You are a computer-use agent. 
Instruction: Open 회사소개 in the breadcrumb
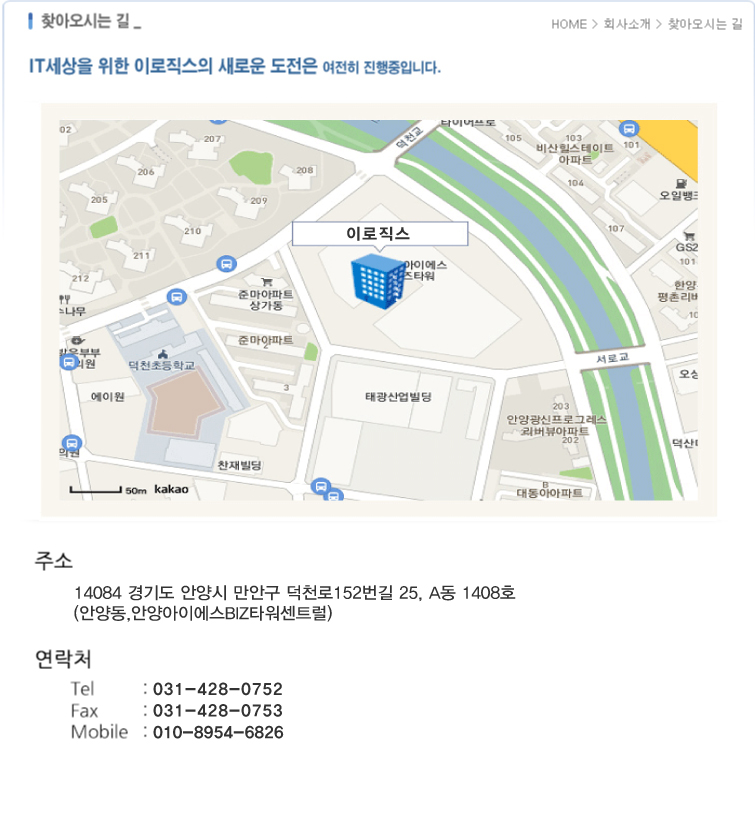tap(626, 24)
